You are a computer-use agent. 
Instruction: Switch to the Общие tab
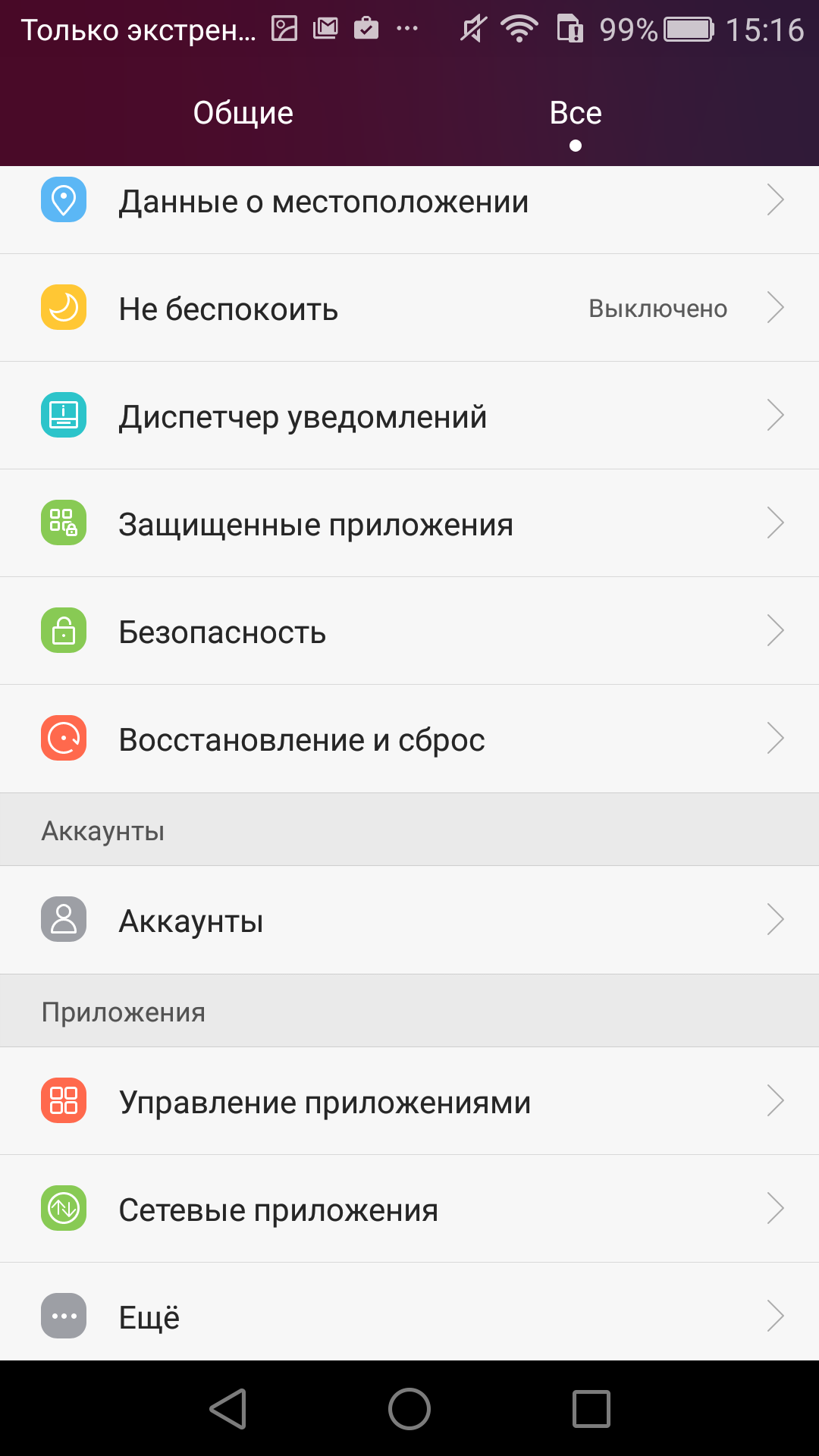coord(243,113)
